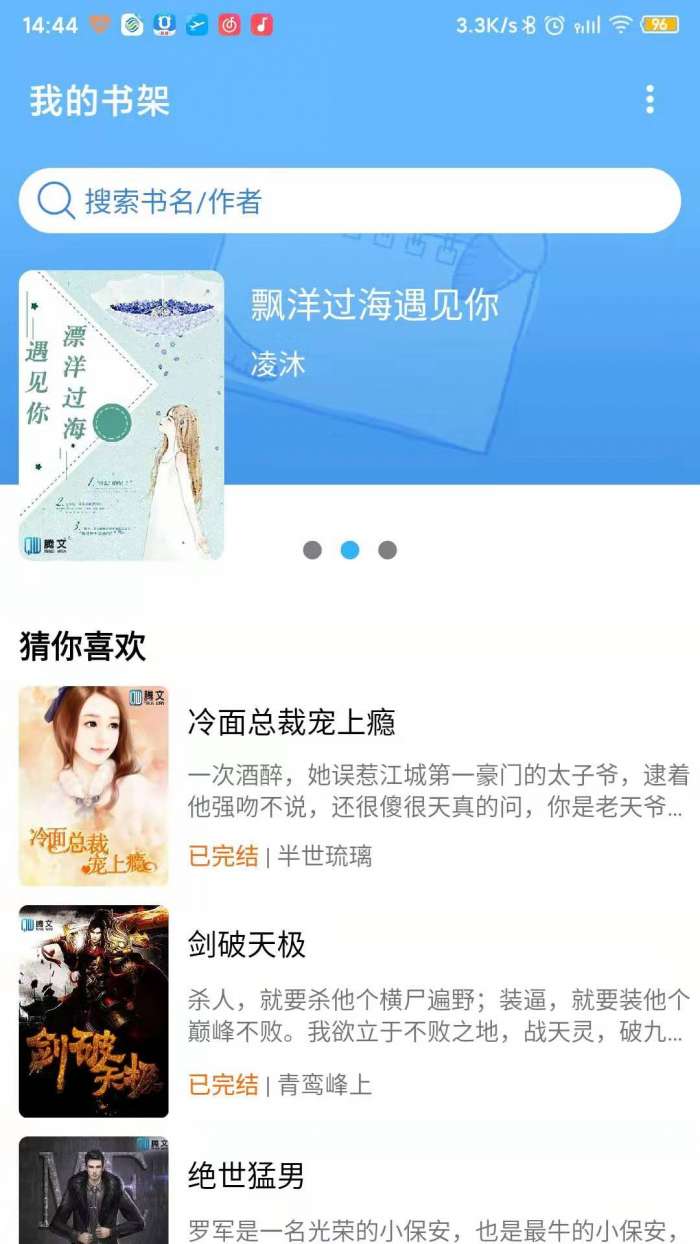Open the featured book 飘洋过海遇见你
The height and width of the screenshot is (1244, 700).
point(374,306)
